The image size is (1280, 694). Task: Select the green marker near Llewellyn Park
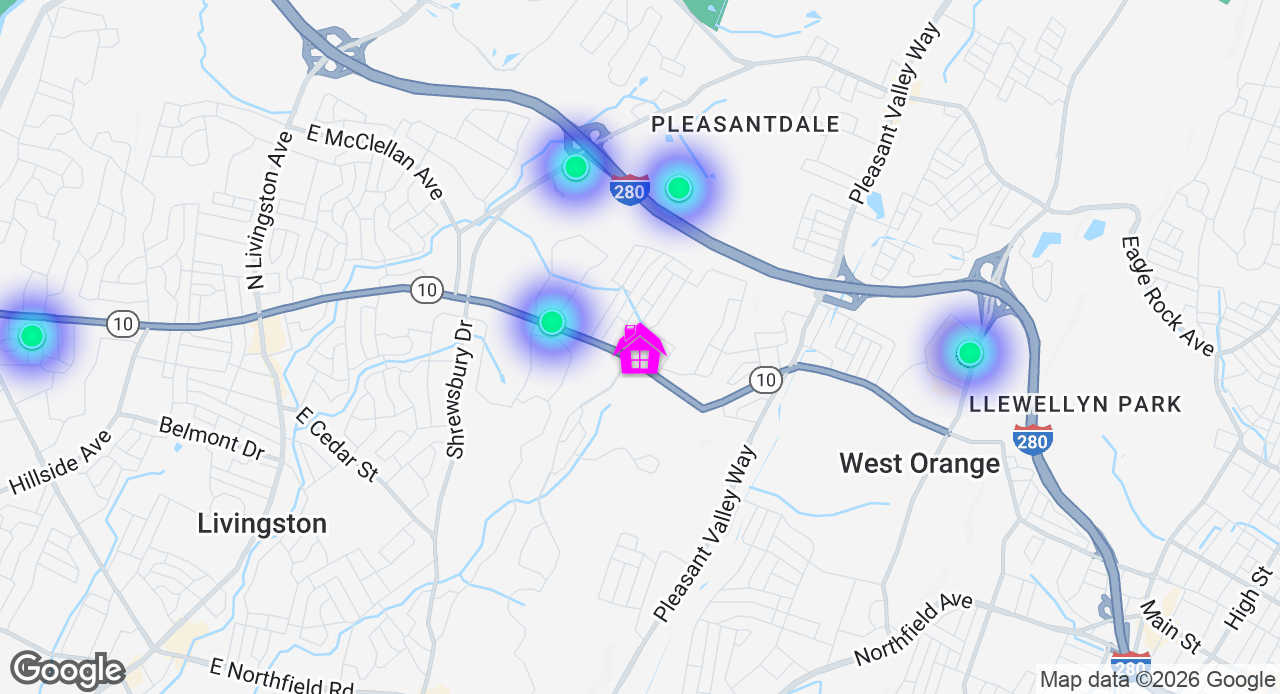click(969, 352)
